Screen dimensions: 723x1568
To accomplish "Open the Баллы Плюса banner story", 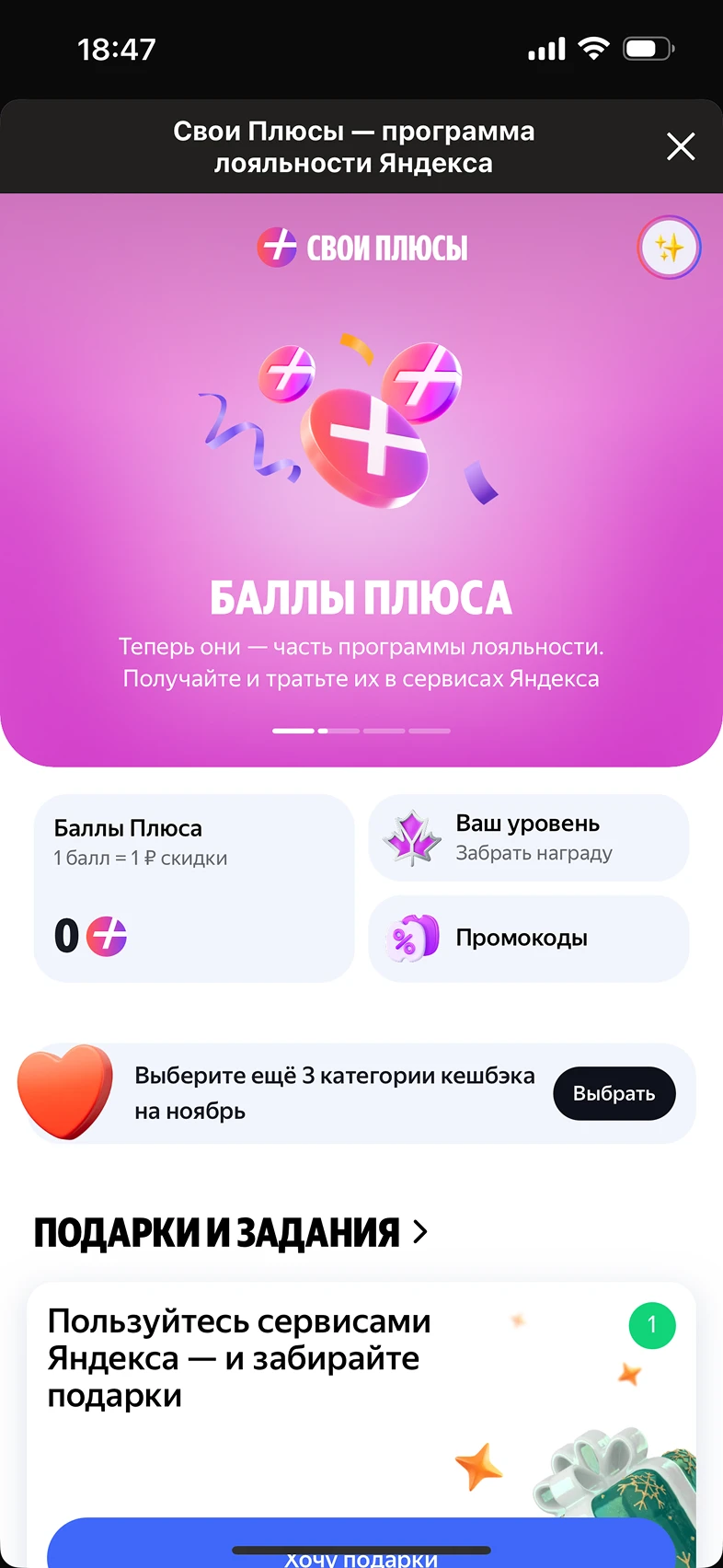I will click(361, 479).
